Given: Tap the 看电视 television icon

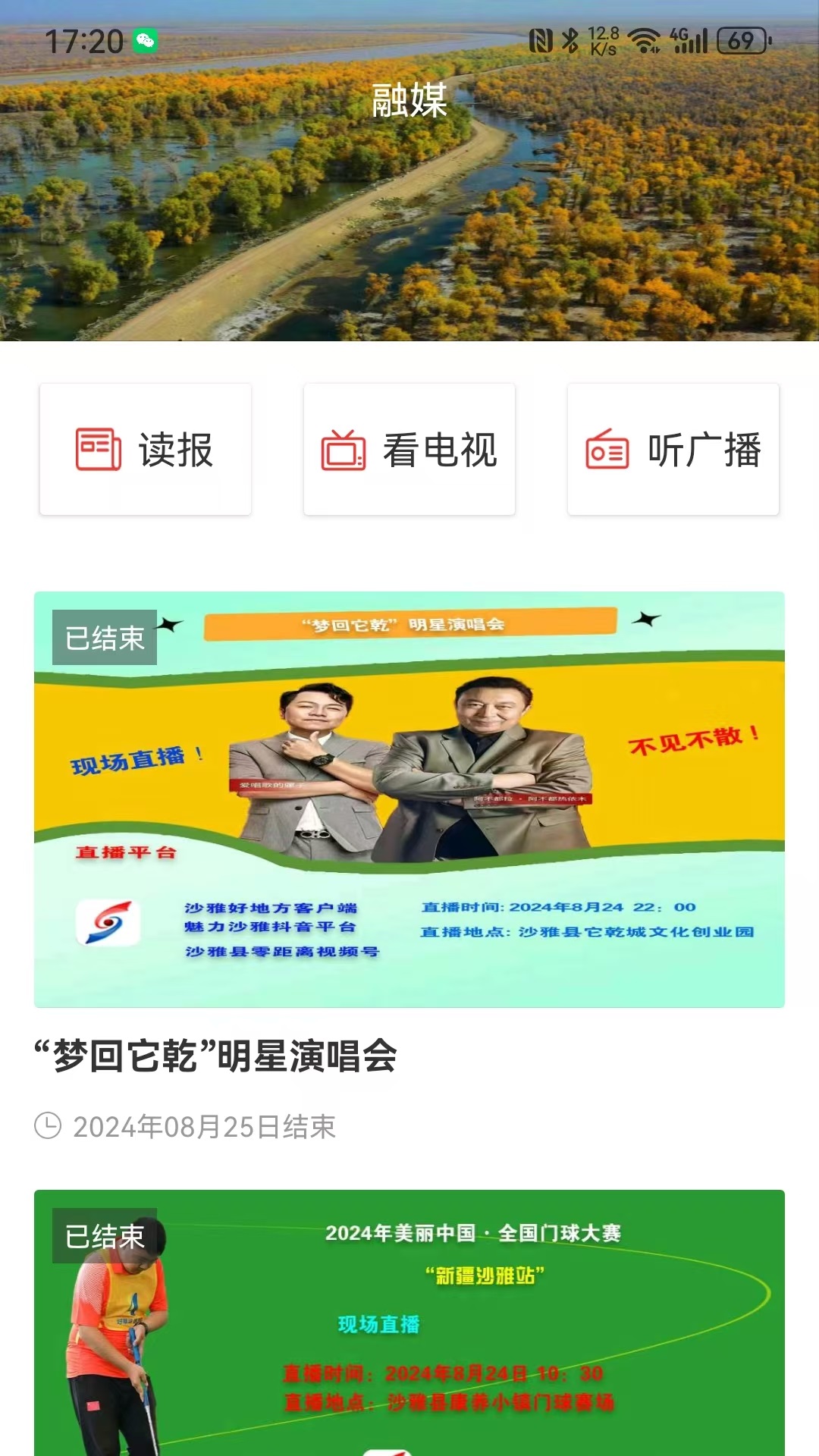Looking at the screenshot, I should point(343,449).
